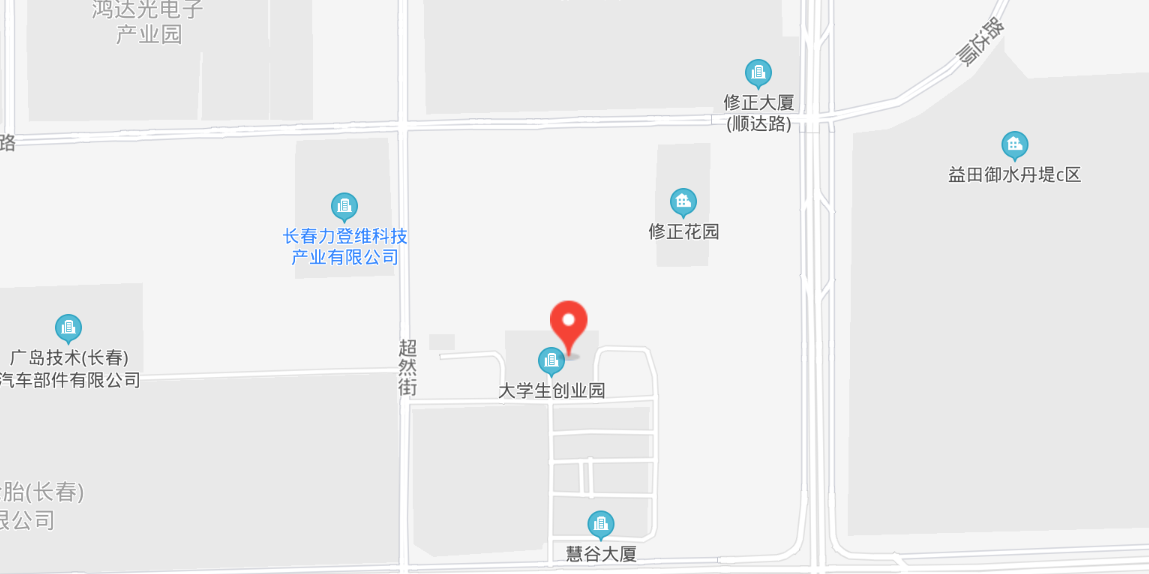Tap the 长春力登维科技产业有限公司 marker
1149x574 pixels.
pos(345,208)
